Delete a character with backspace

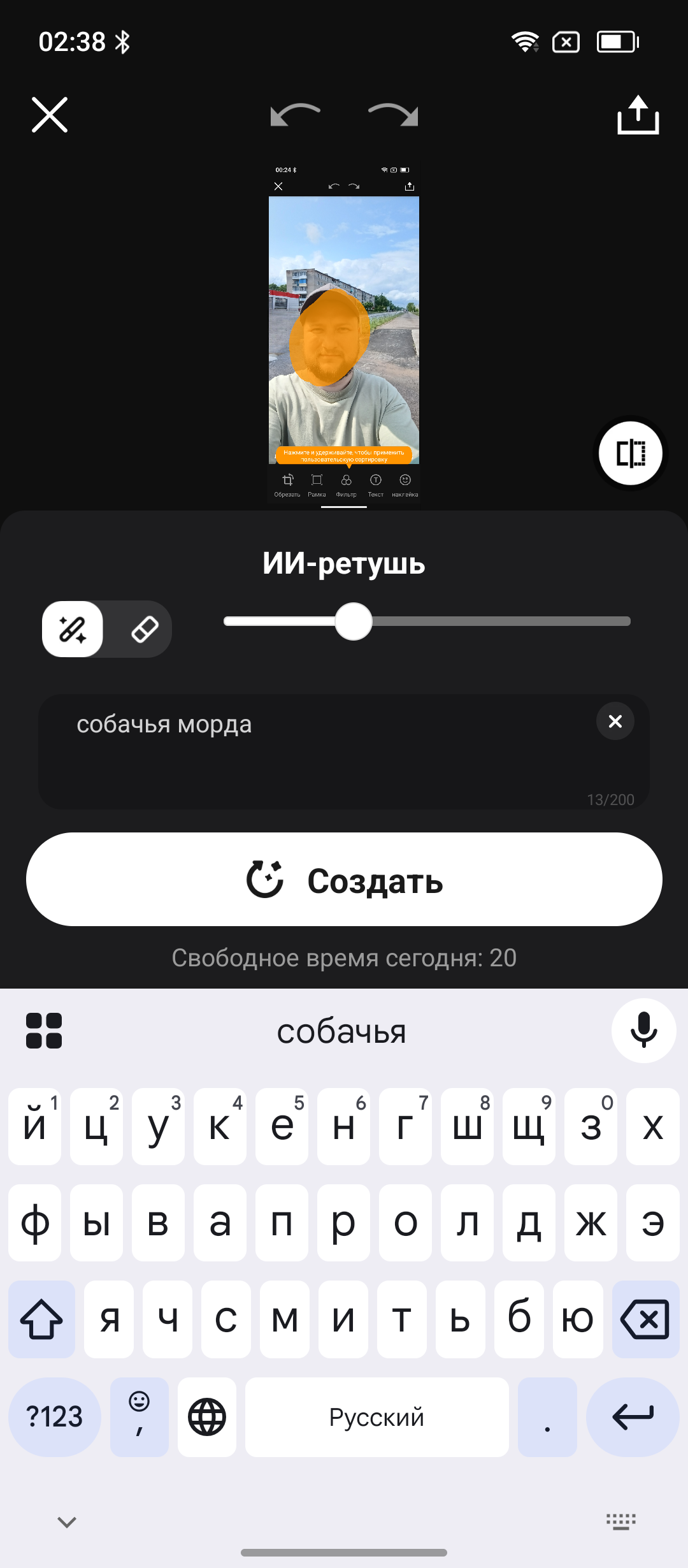tap(645, 1319)
